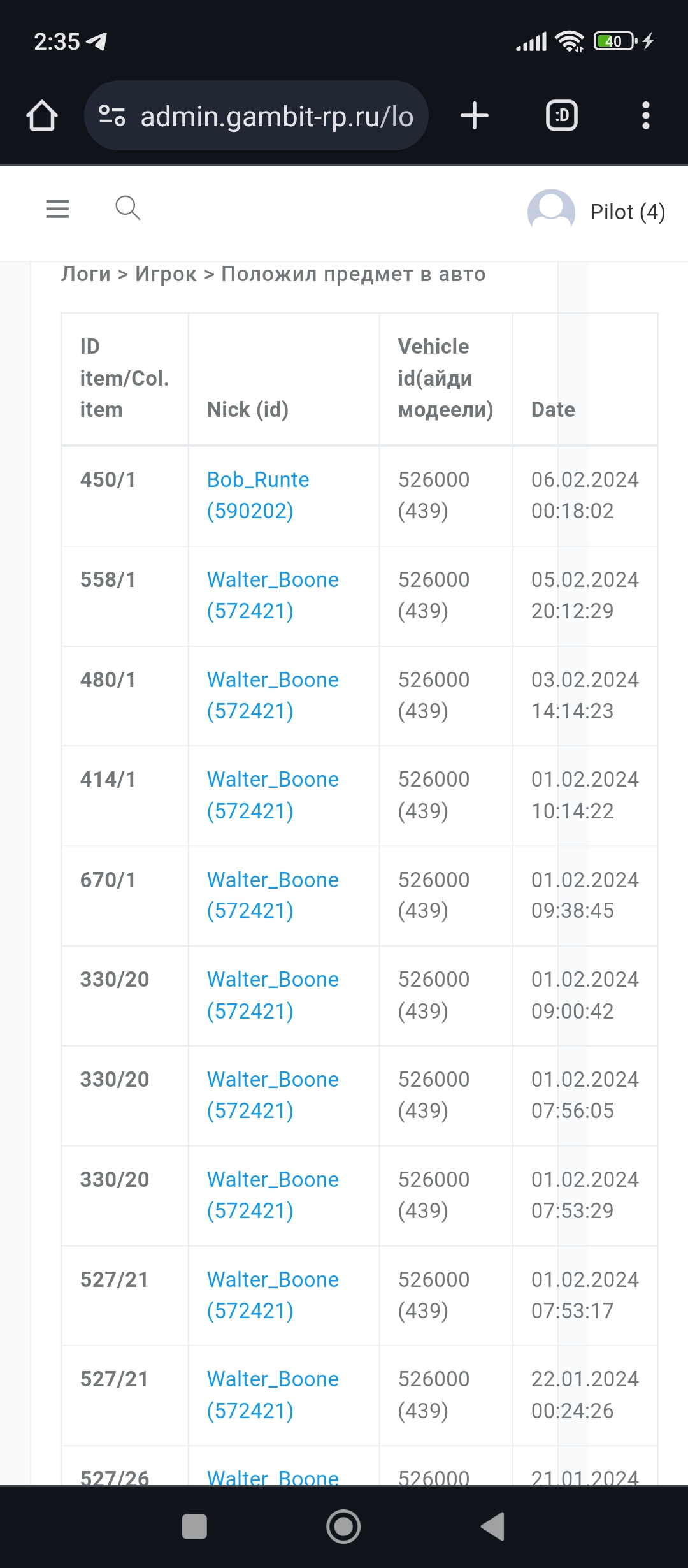Open the hamburger side menu
Viewport: 688px width, 1568px height.
(57, 208)
